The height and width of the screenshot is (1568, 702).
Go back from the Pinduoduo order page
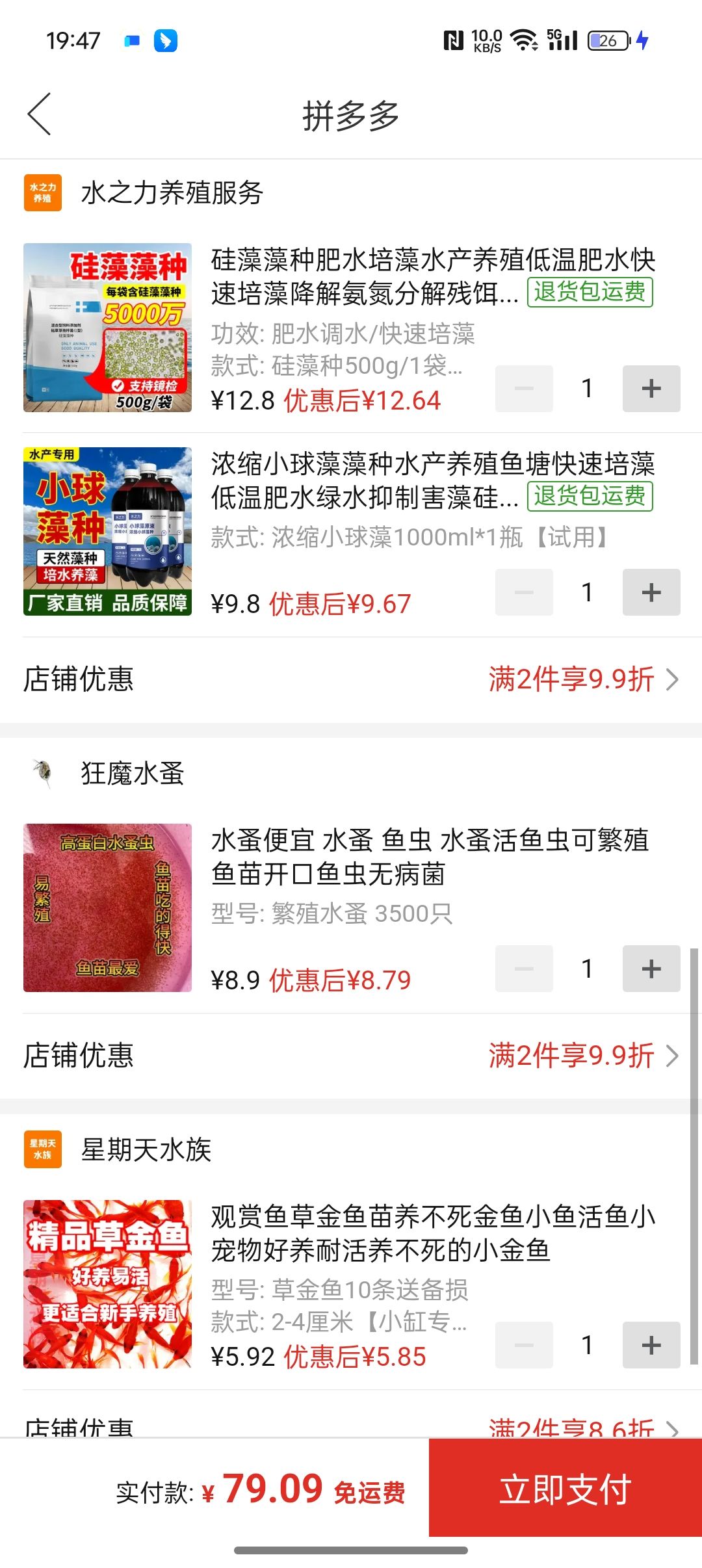(x=40, y=114)
